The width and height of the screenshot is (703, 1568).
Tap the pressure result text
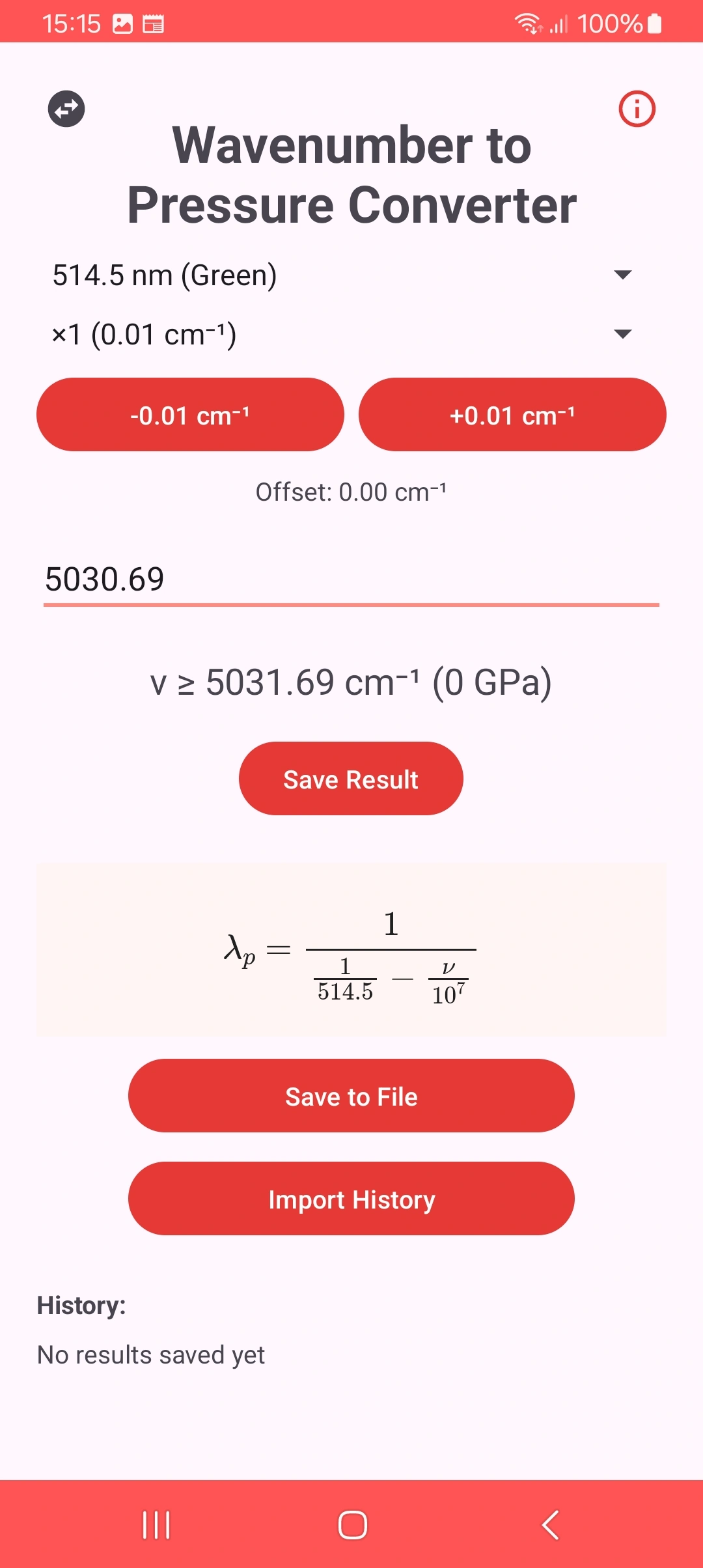tap(351, 683)
